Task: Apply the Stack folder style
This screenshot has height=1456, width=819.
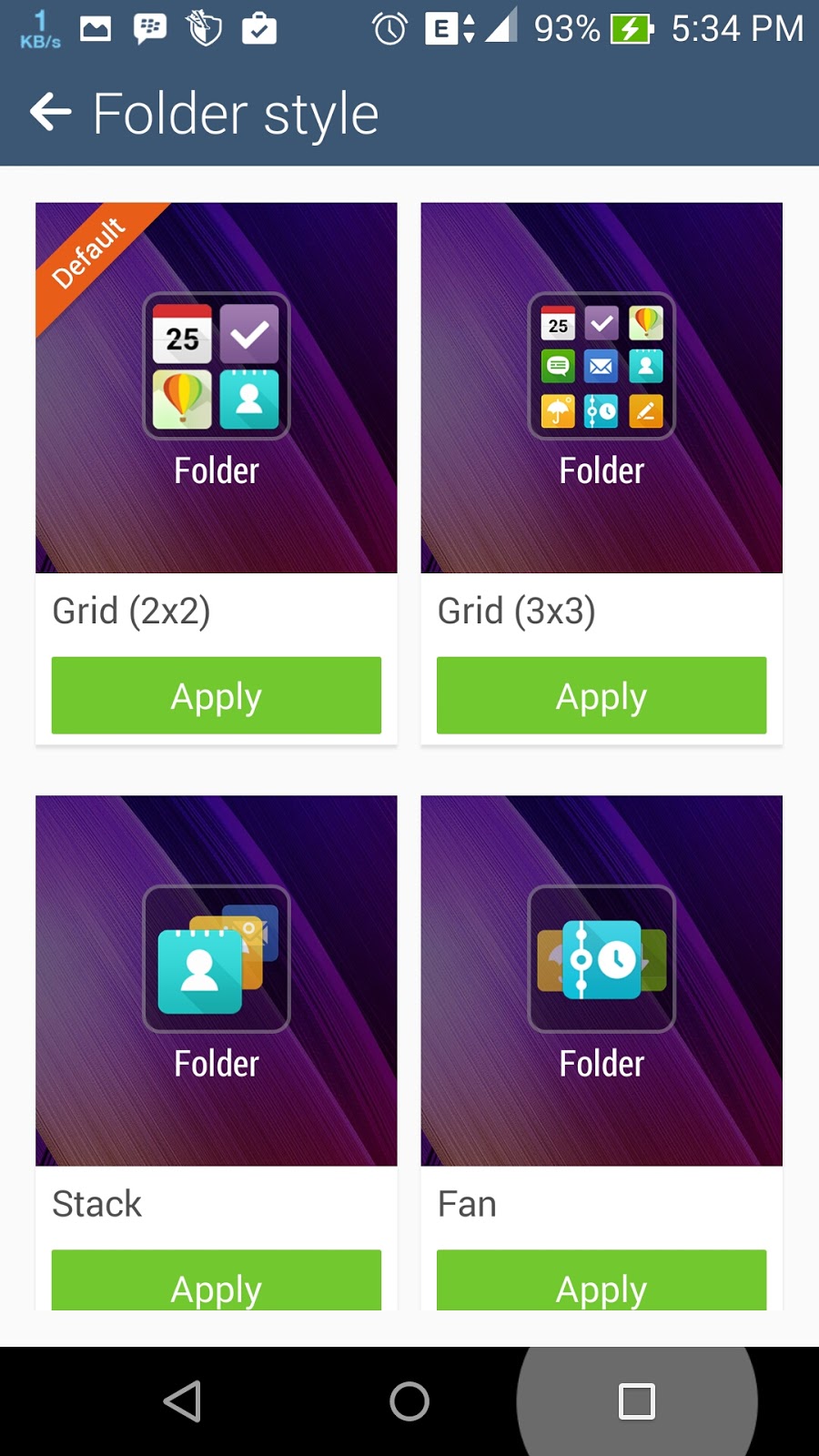Action: click(217, 1281)
